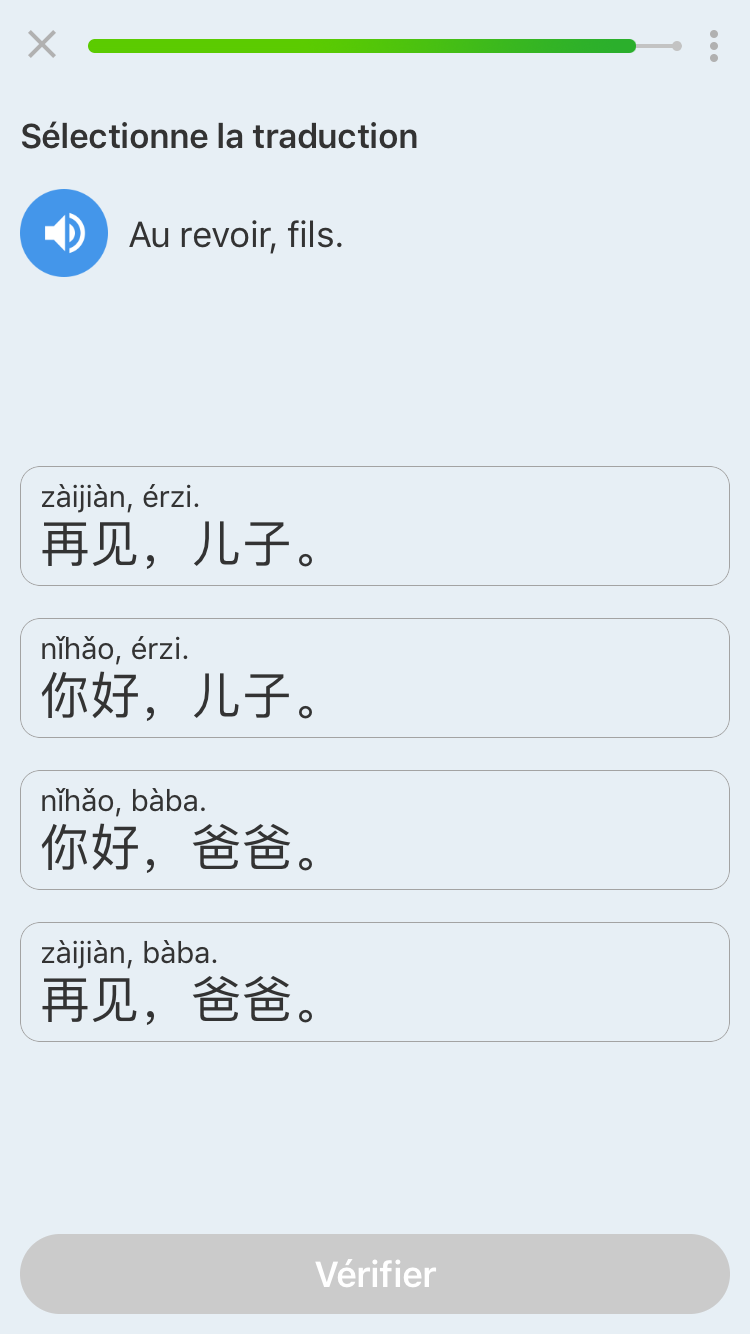Open the three-dot overflow menu

coord(713,46)
